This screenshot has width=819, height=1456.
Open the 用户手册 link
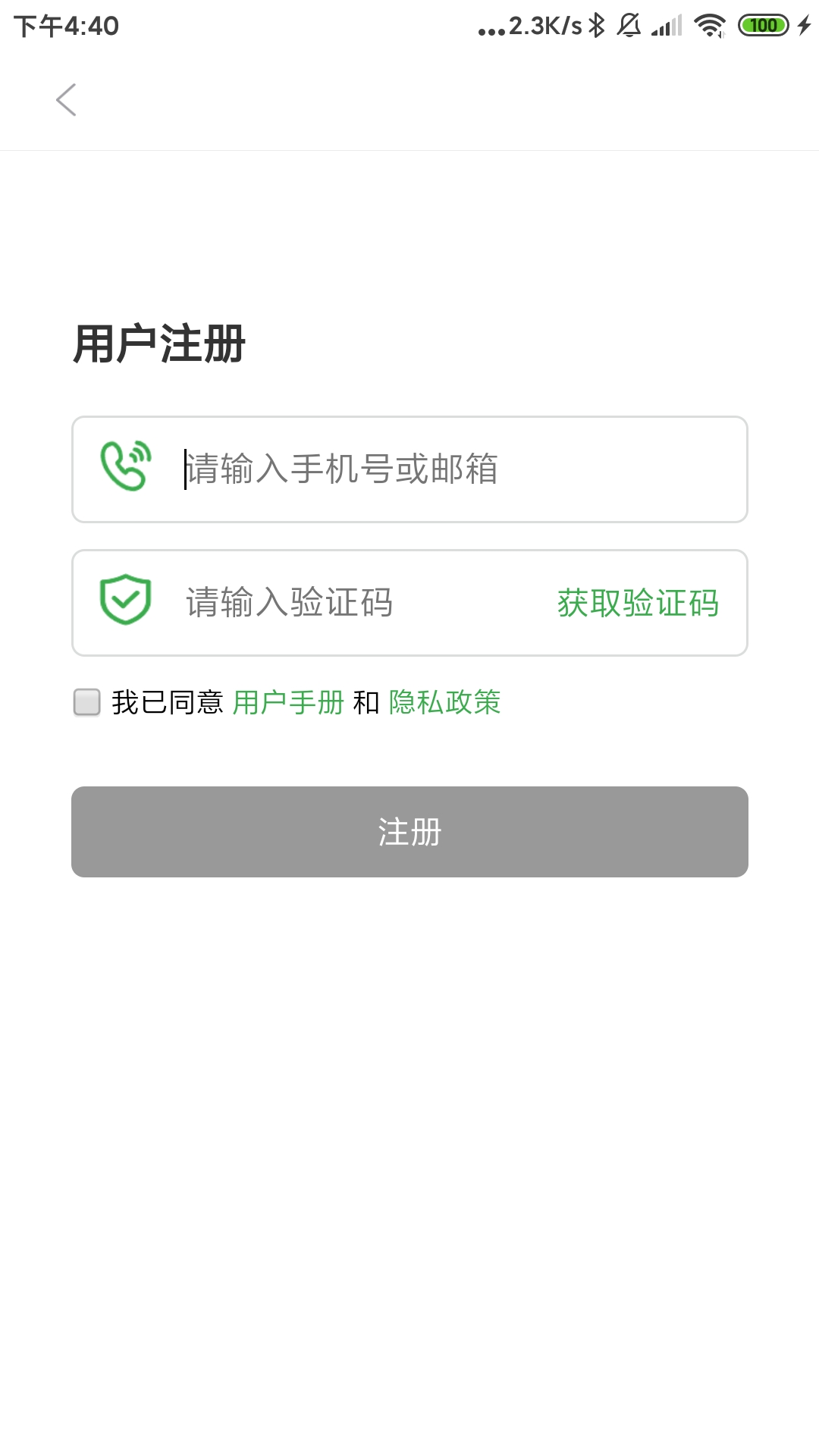click(x=288, y=703)
